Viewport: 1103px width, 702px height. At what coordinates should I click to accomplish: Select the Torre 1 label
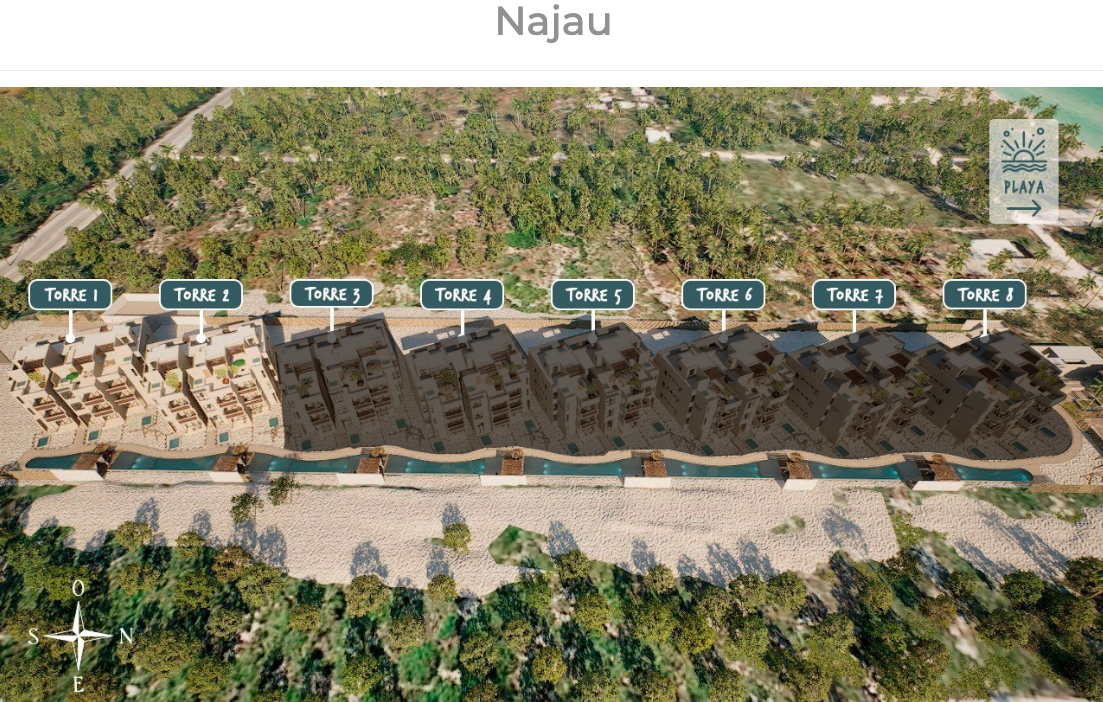coord(70,295)
